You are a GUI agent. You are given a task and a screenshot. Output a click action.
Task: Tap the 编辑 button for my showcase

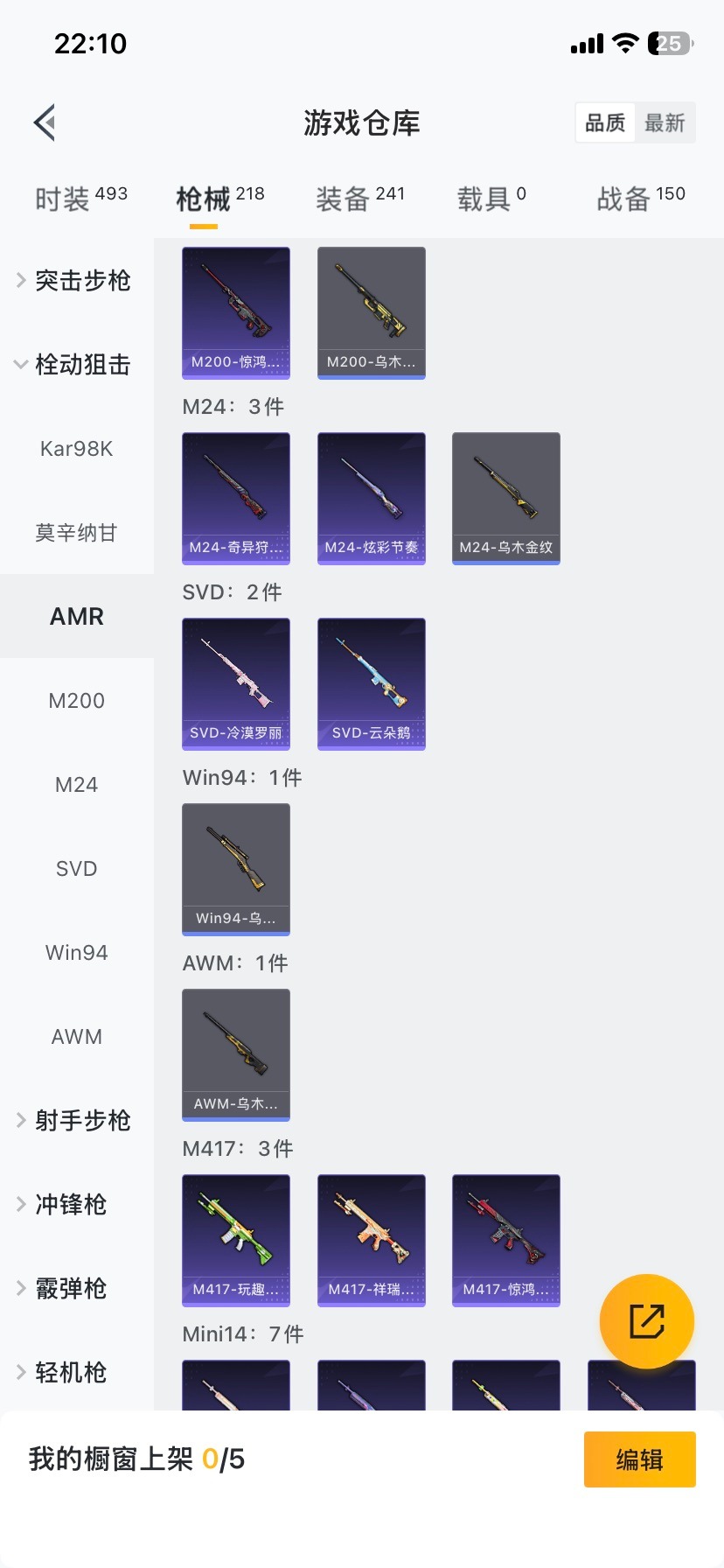click(x=639, y=1459)
